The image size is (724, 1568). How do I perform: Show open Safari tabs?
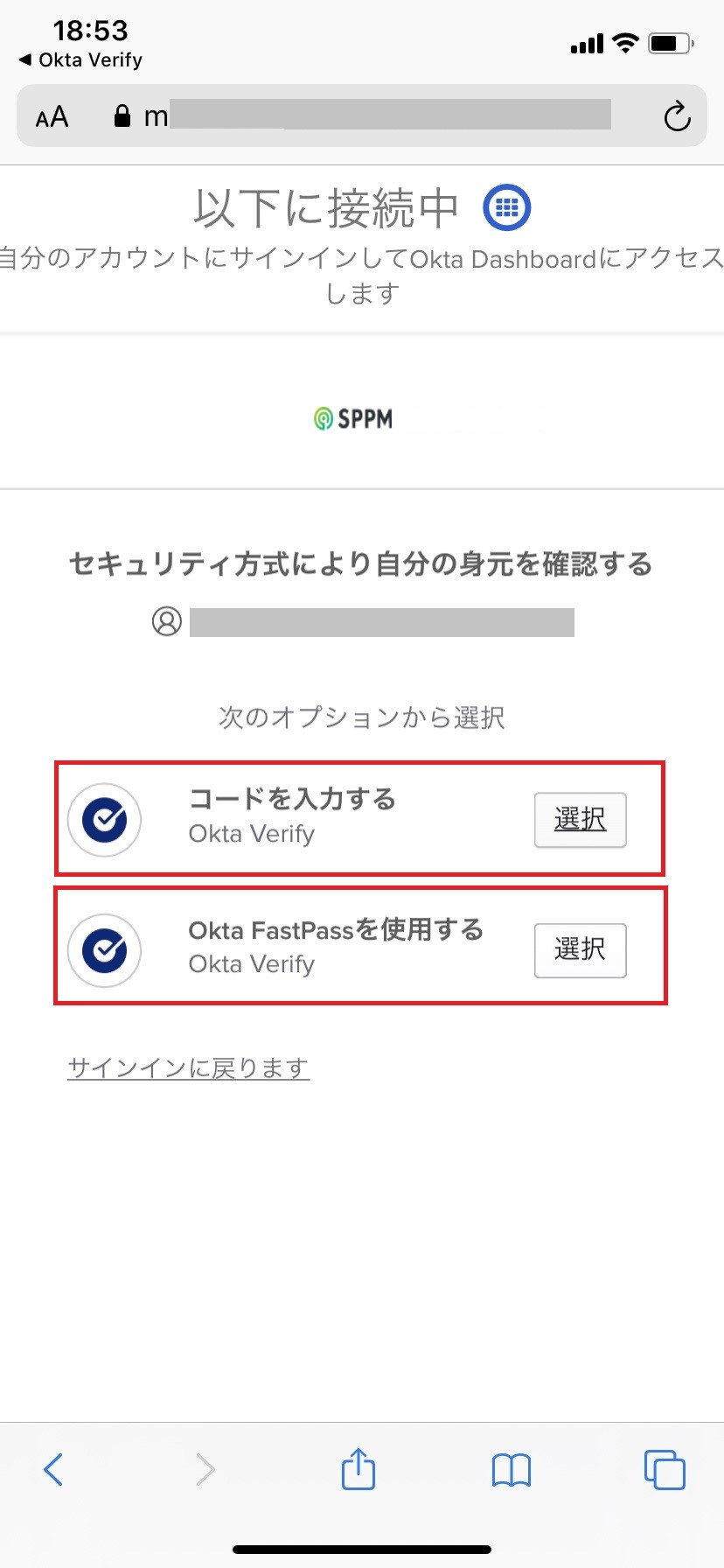coord(665,1469)
